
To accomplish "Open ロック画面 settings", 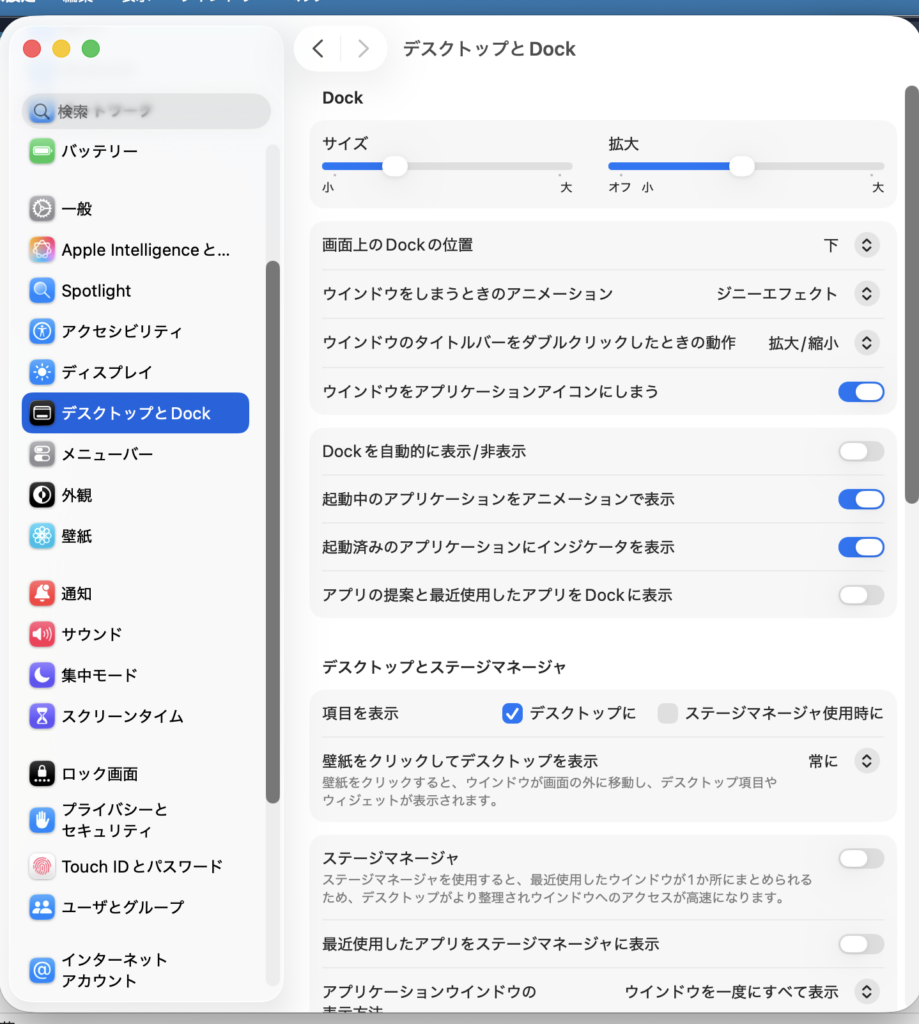I will pyautogui.click(x=99, y=774).
